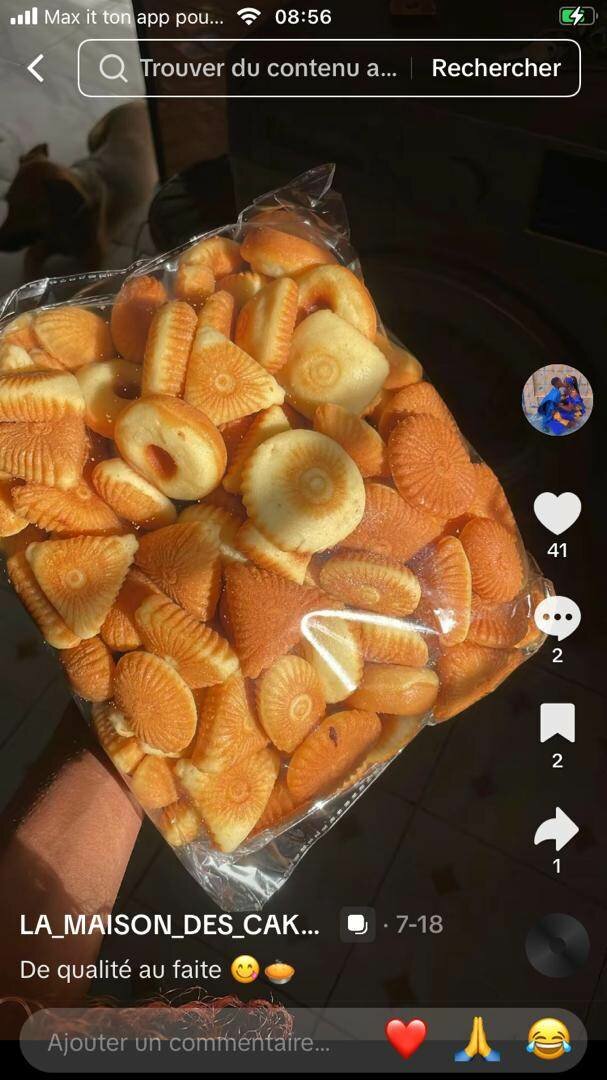This screenshot has height=1080, width=607.
Task: Open the spinning sound disc
Action: point(557,945)
